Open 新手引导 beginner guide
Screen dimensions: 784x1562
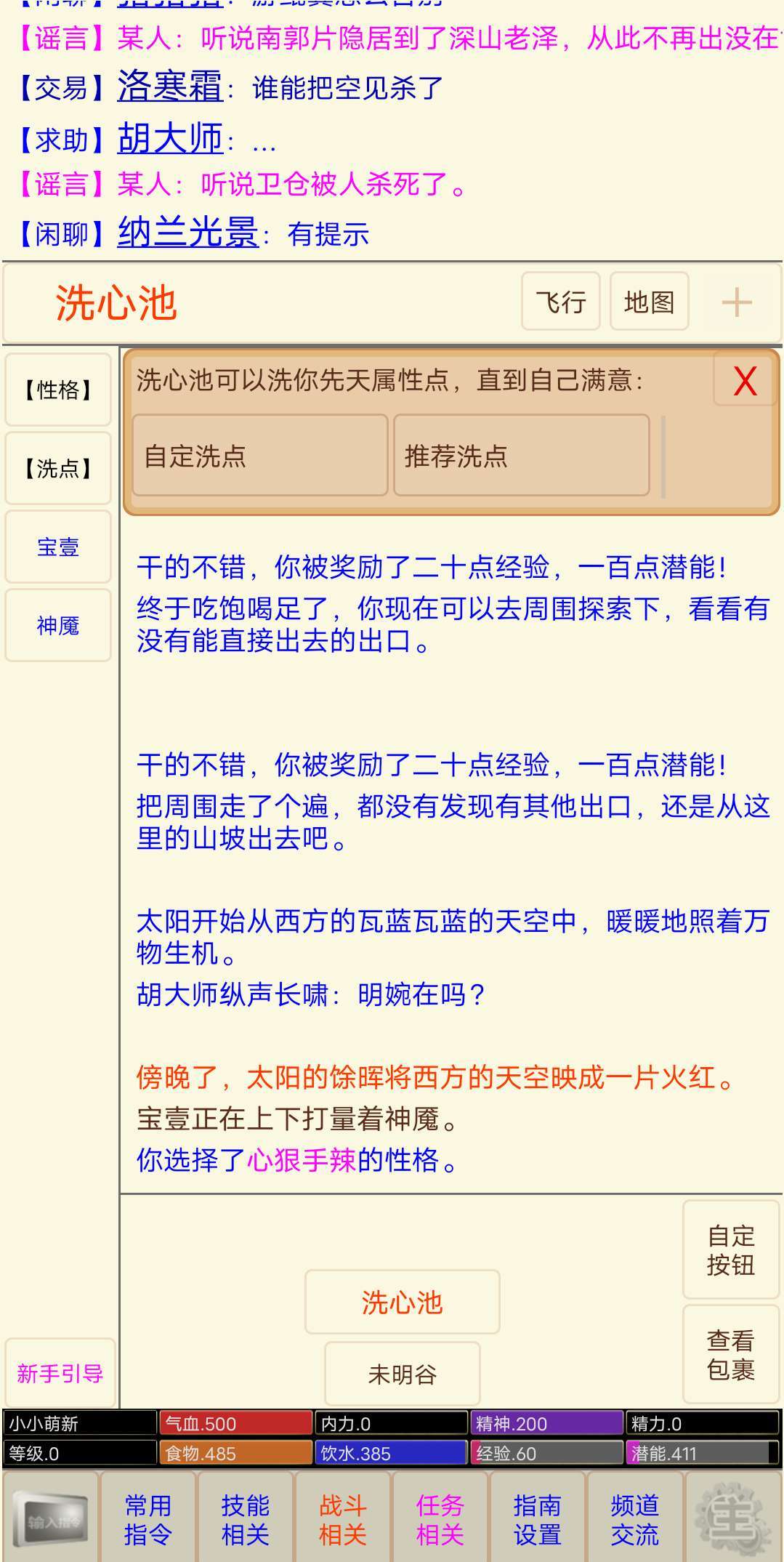(60, 1373)
